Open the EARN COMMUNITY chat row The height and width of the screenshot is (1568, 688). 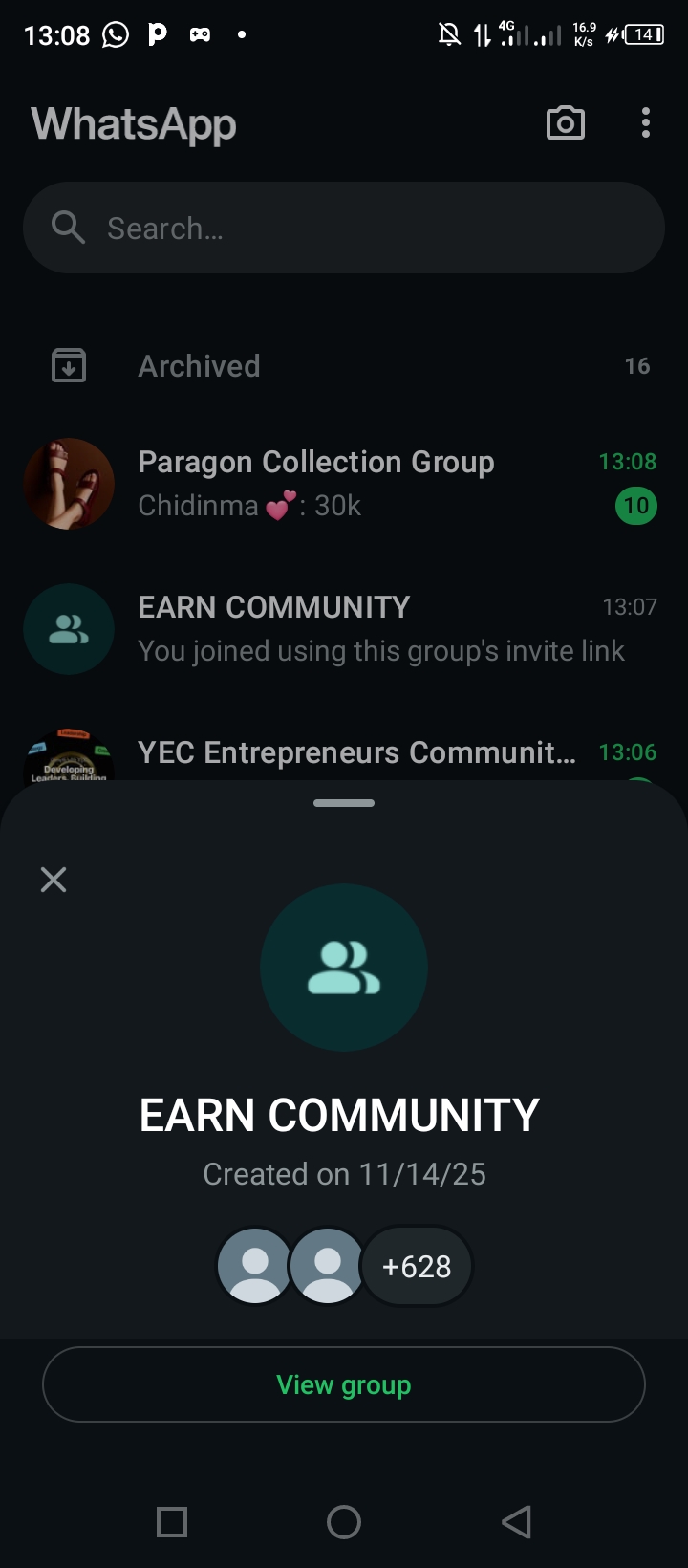pos(344,629)
